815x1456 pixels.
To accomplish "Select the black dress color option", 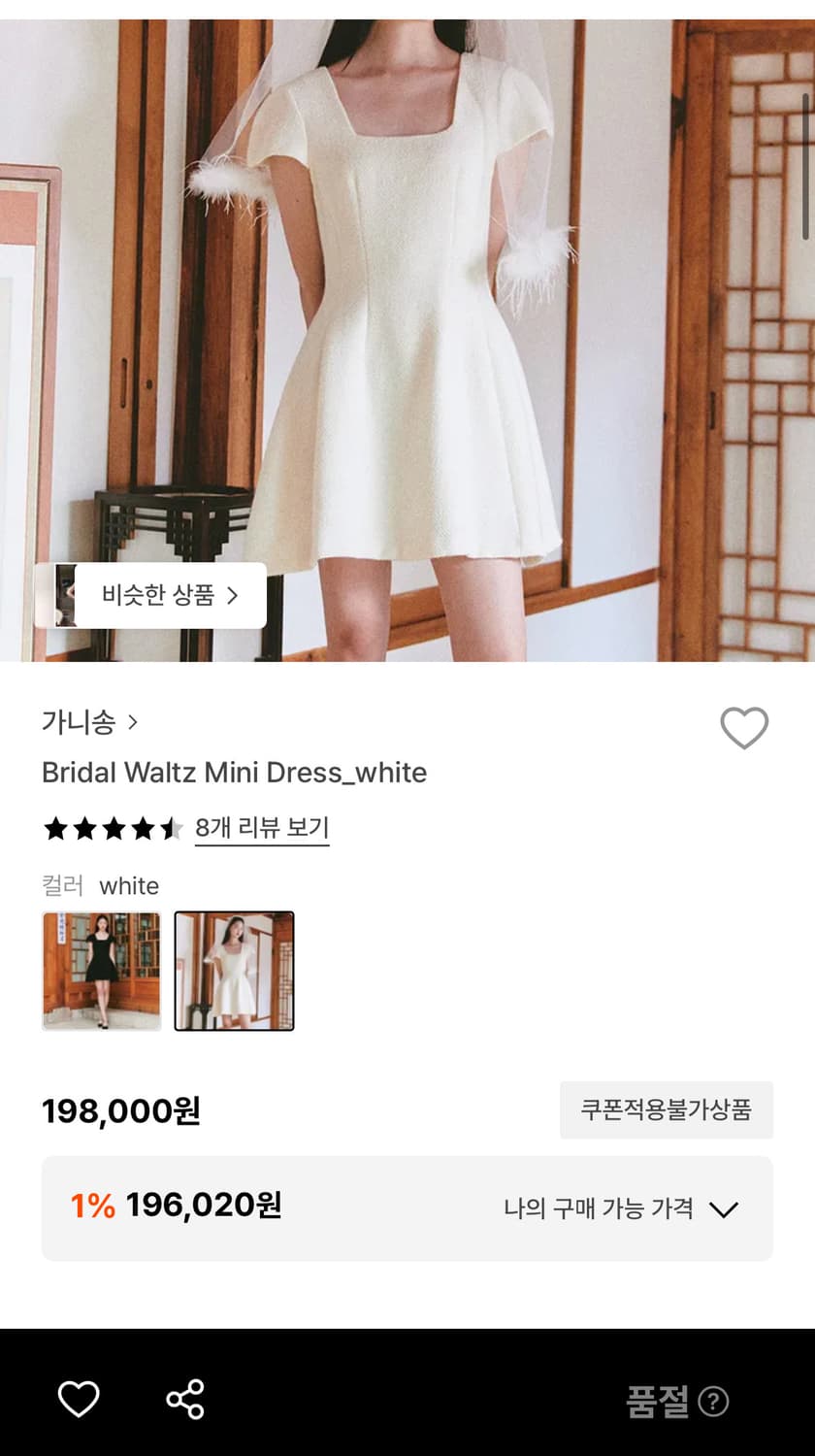I will [101, 972].
